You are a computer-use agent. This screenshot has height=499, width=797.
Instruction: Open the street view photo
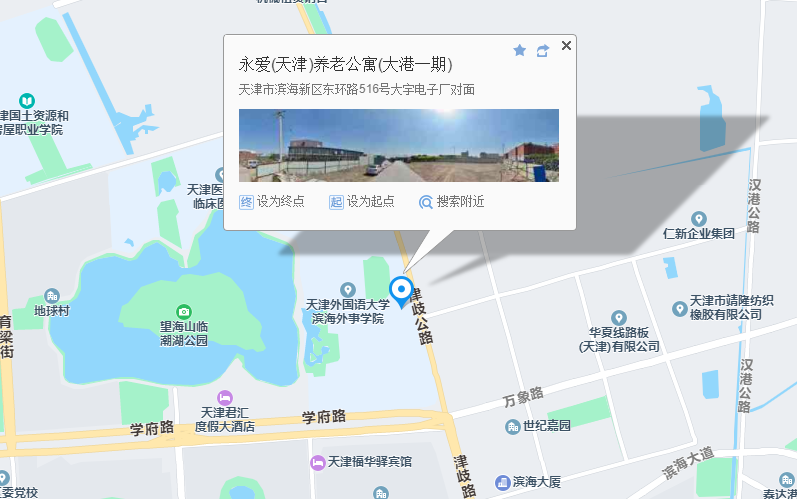398,145
